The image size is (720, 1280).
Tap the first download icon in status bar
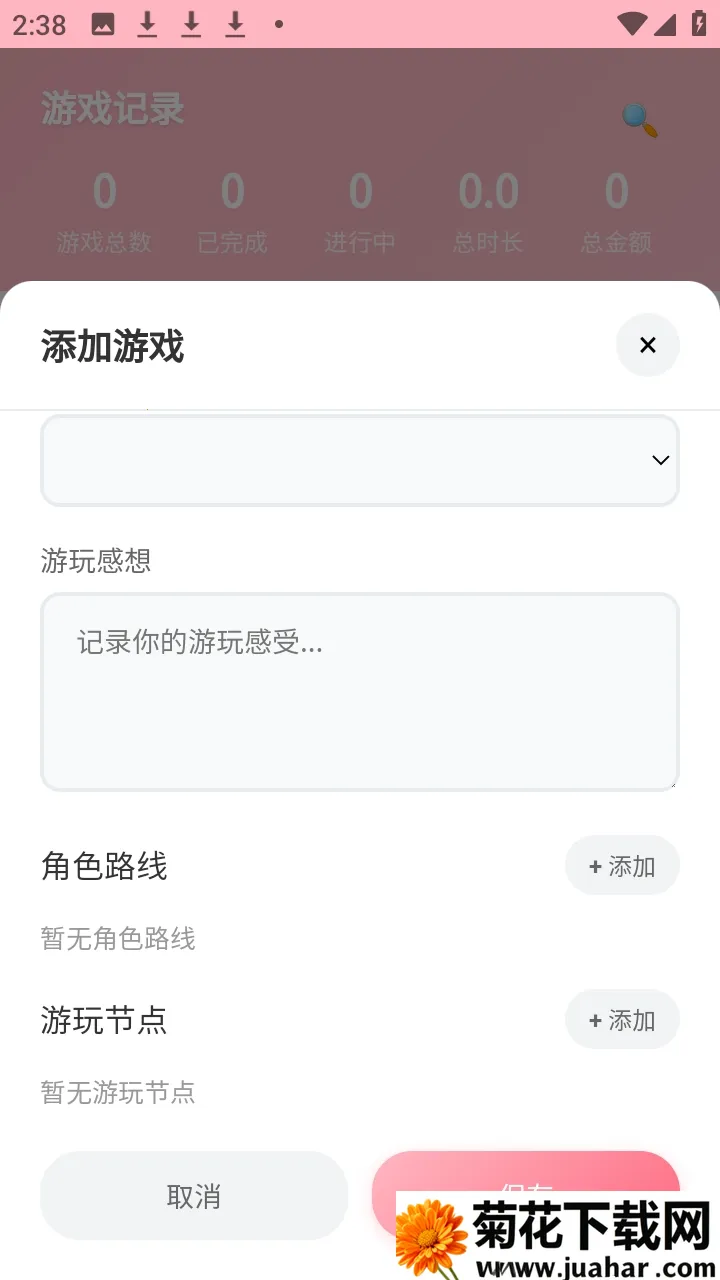click(x=148, y=24)
